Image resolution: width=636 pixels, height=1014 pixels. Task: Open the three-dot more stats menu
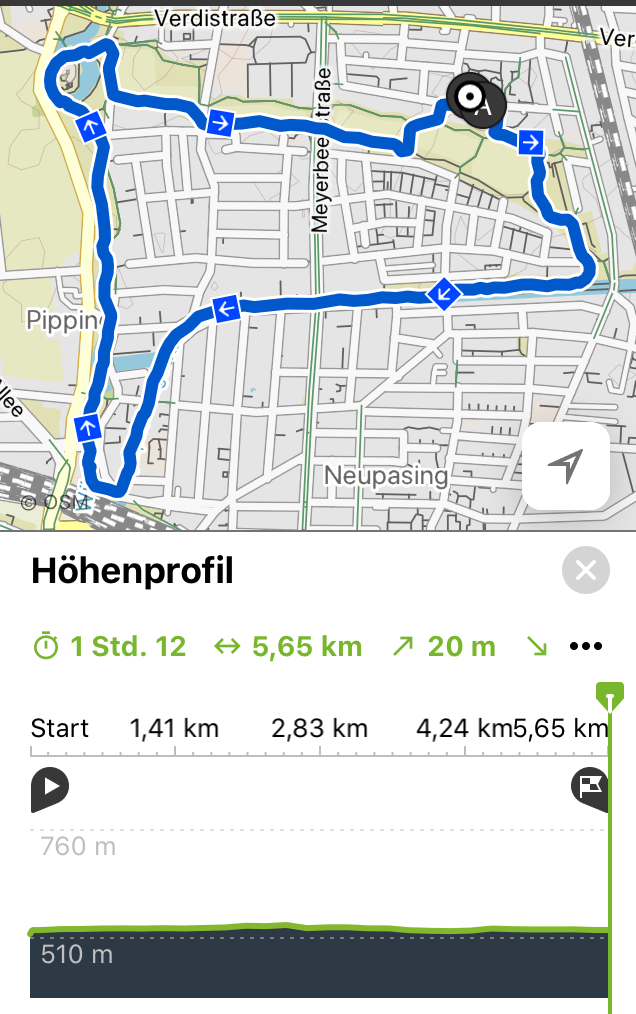(x=586, y=647)
